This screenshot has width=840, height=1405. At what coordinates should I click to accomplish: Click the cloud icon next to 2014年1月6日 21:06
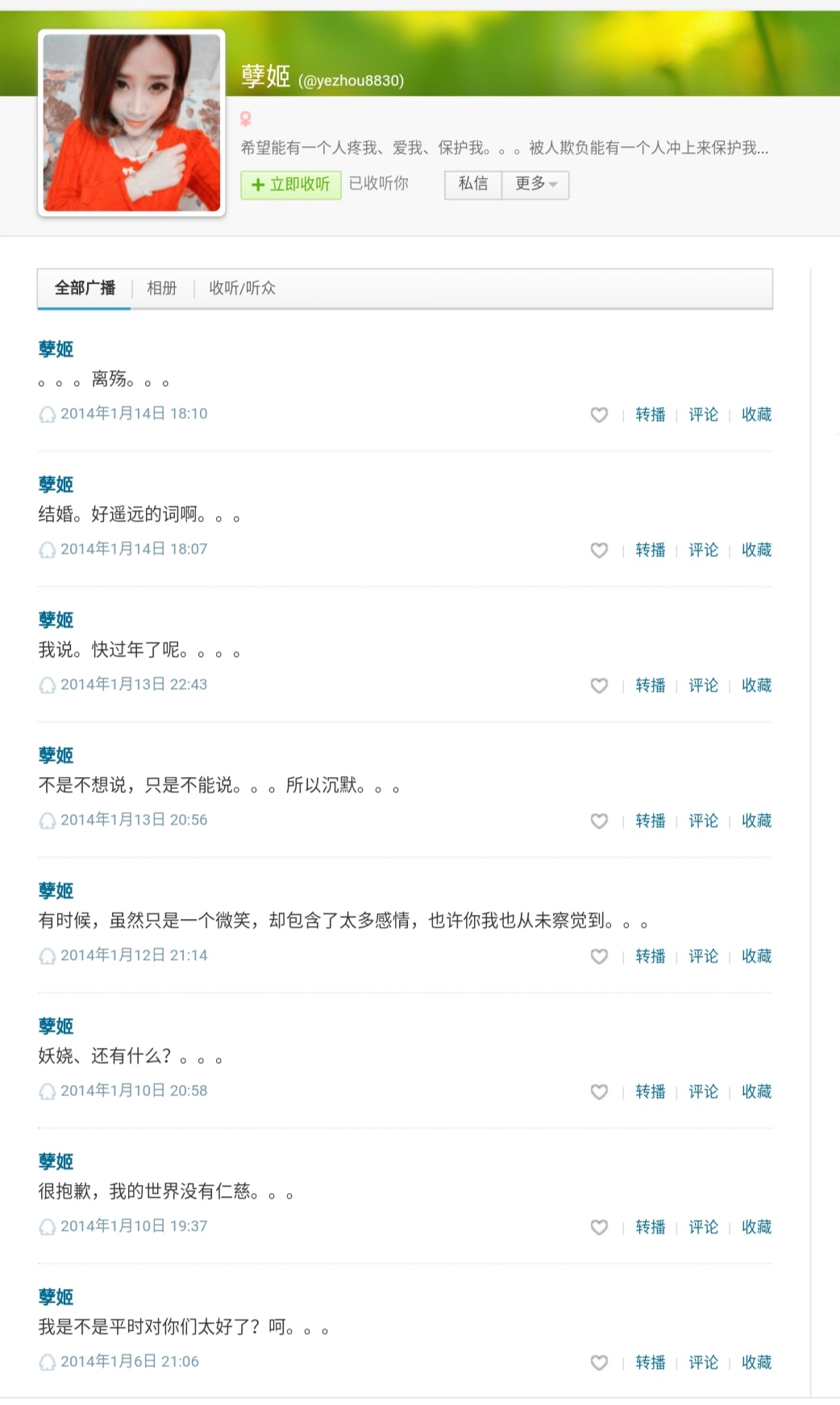tap(48, 1363)
